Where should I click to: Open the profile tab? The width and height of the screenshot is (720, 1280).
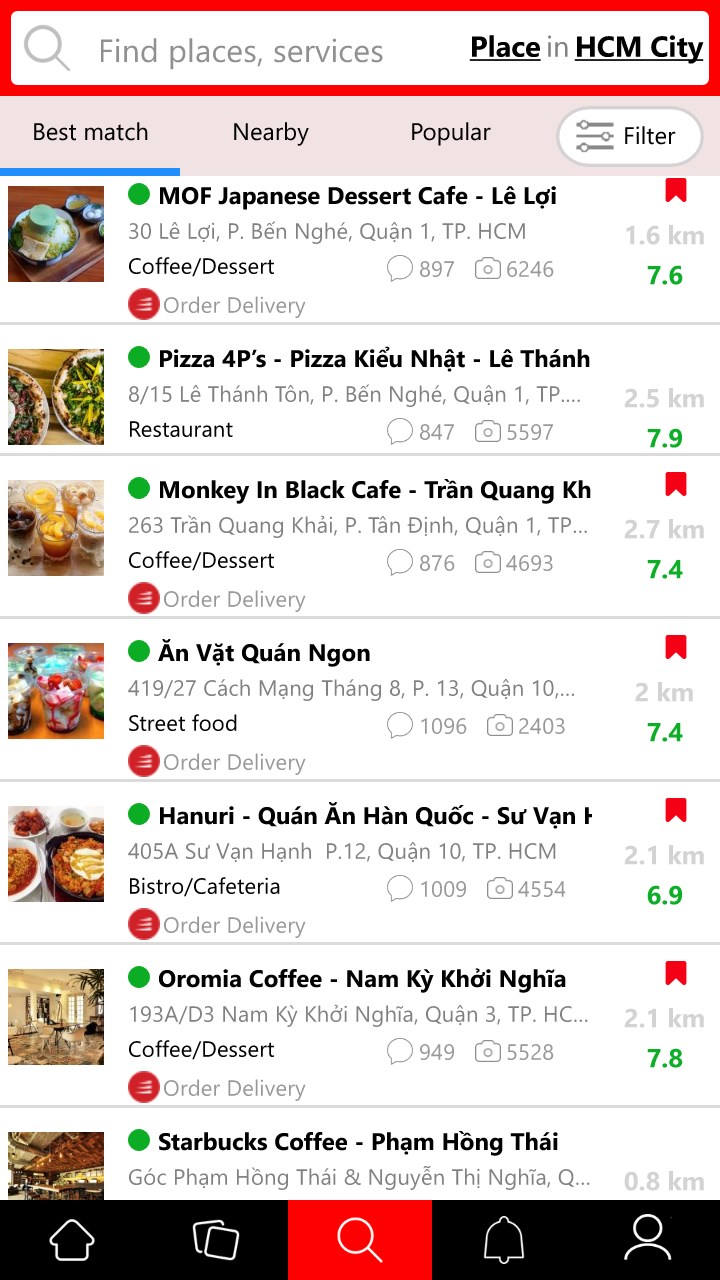648,1240
